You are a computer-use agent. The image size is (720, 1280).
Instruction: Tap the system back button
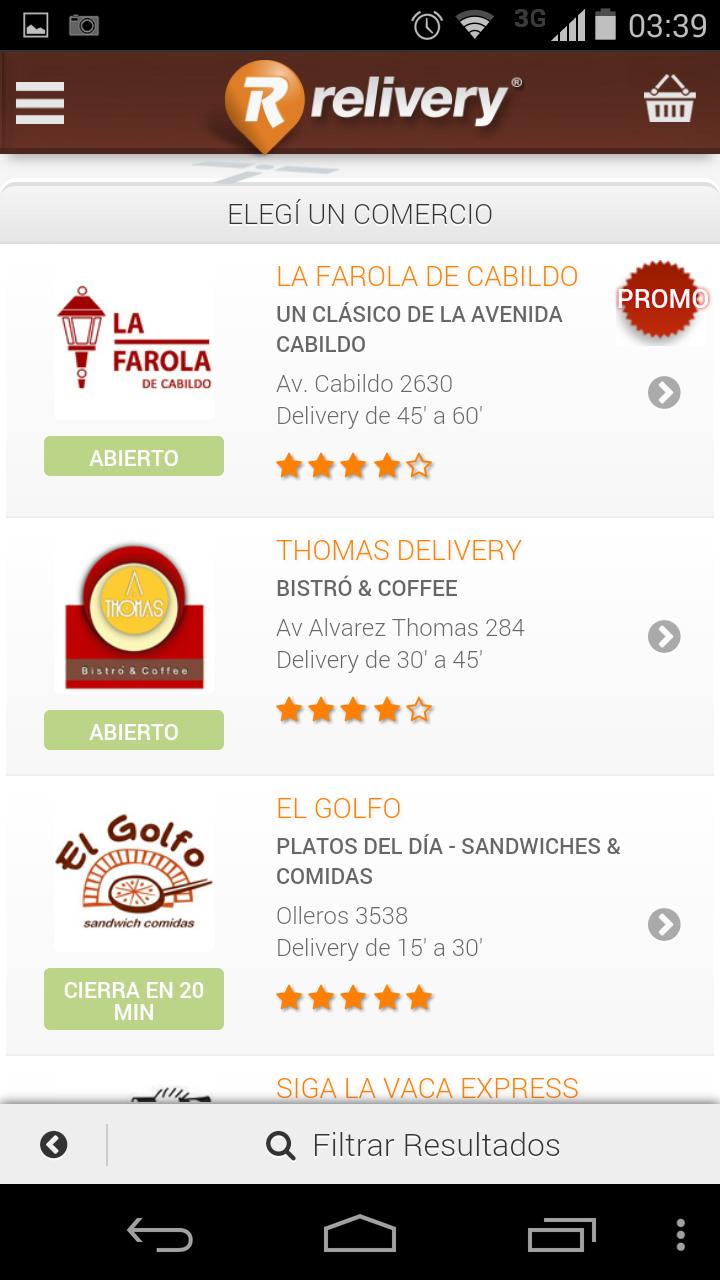[160, 1234]
